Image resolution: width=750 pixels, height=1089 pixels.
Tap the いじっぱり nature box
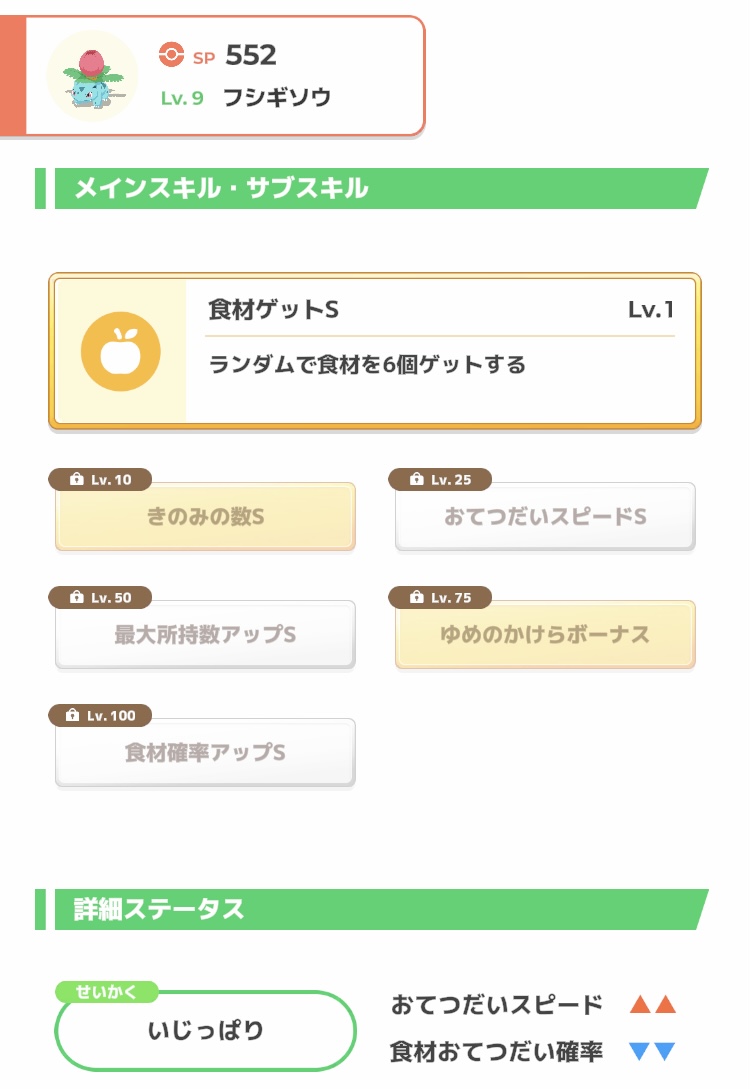(x=206, y=1031)
